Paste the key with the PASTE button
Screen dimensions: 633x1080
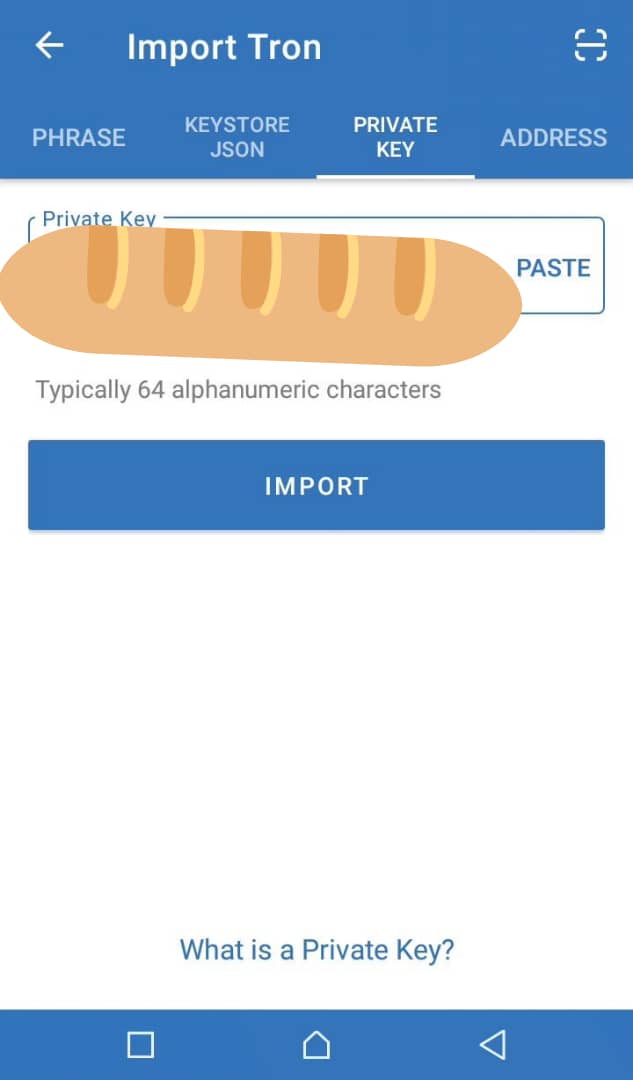pos(554,267)
